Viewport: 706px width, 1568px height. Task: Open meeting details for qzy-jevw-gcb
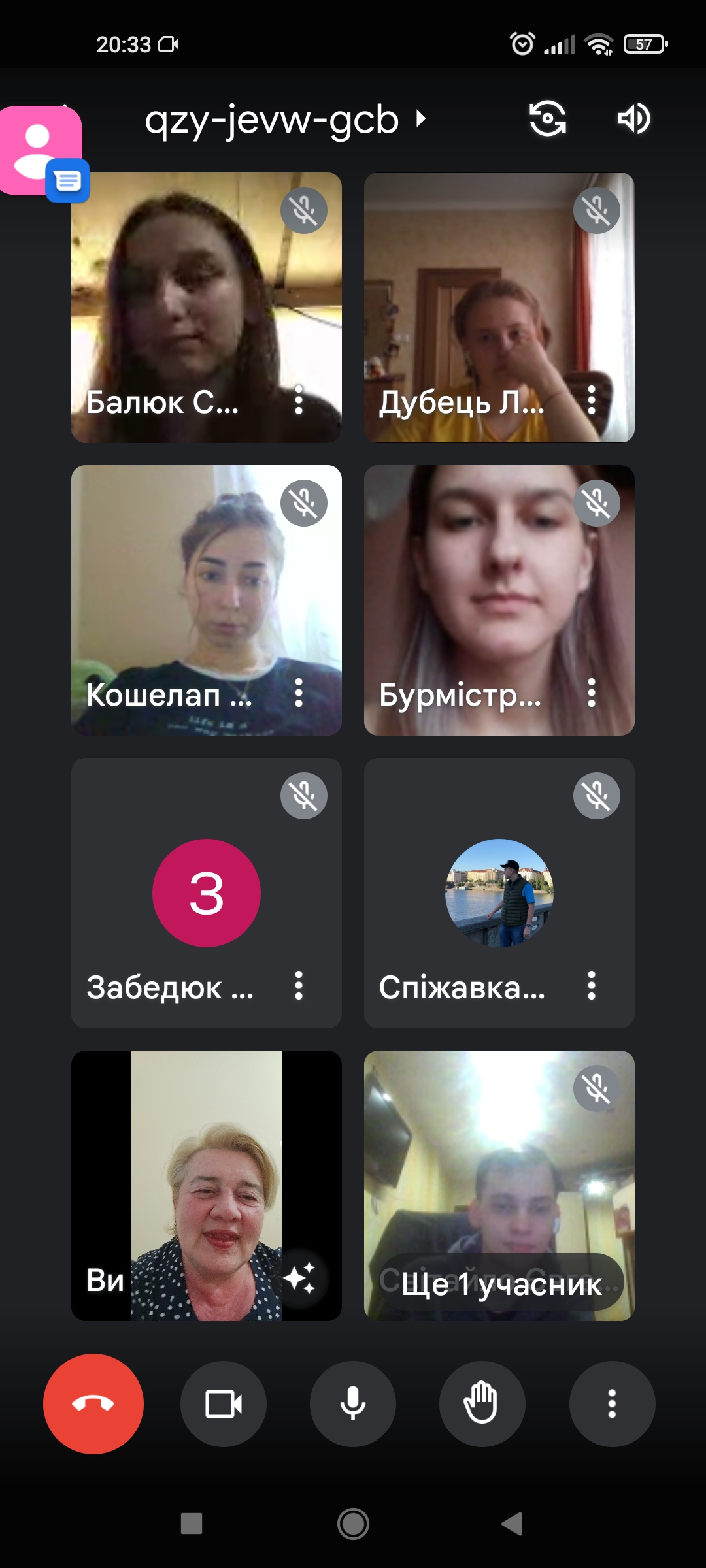click(x=285, y=120)
